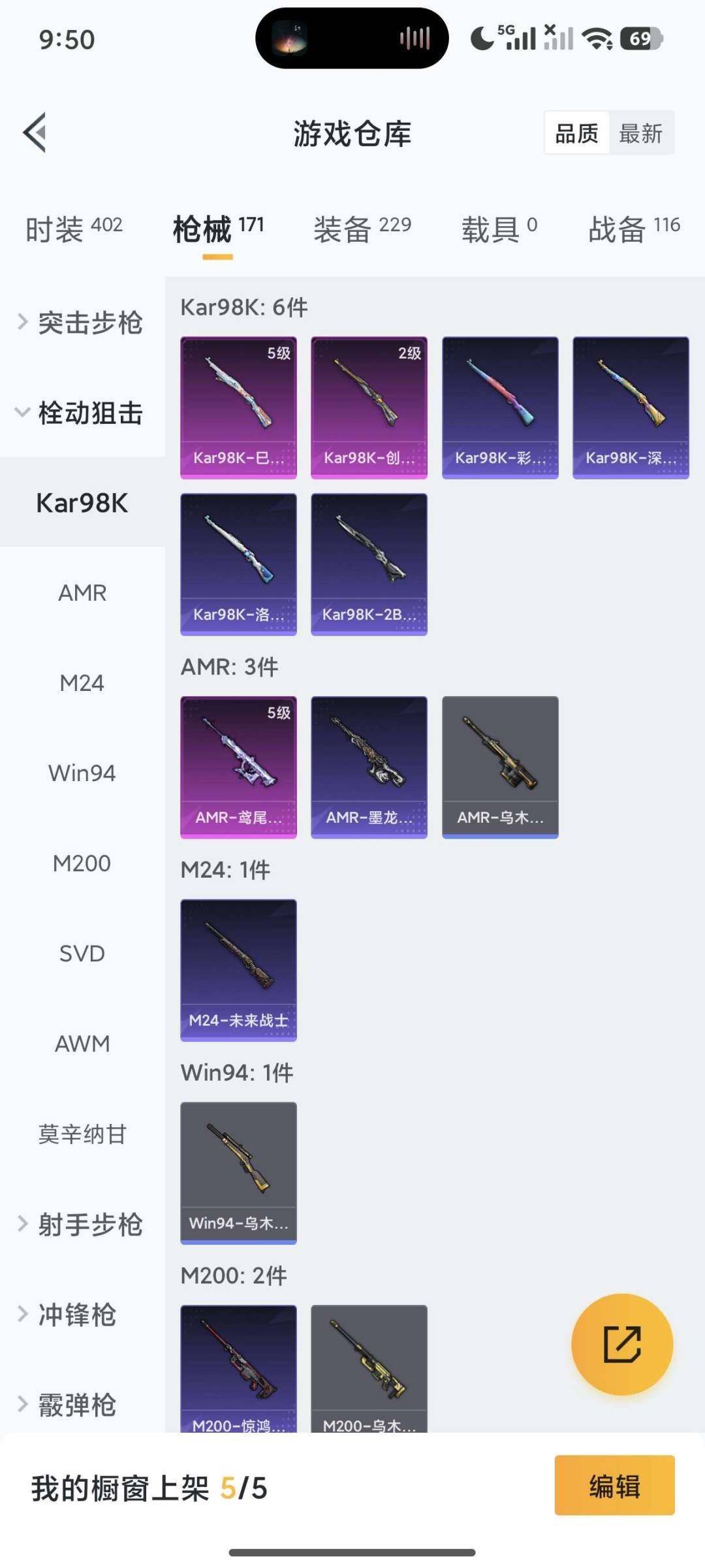Open the 战备 tab
Image resolution: width=705 pixels, height=1568 pixels.
(x=633, y=229)
